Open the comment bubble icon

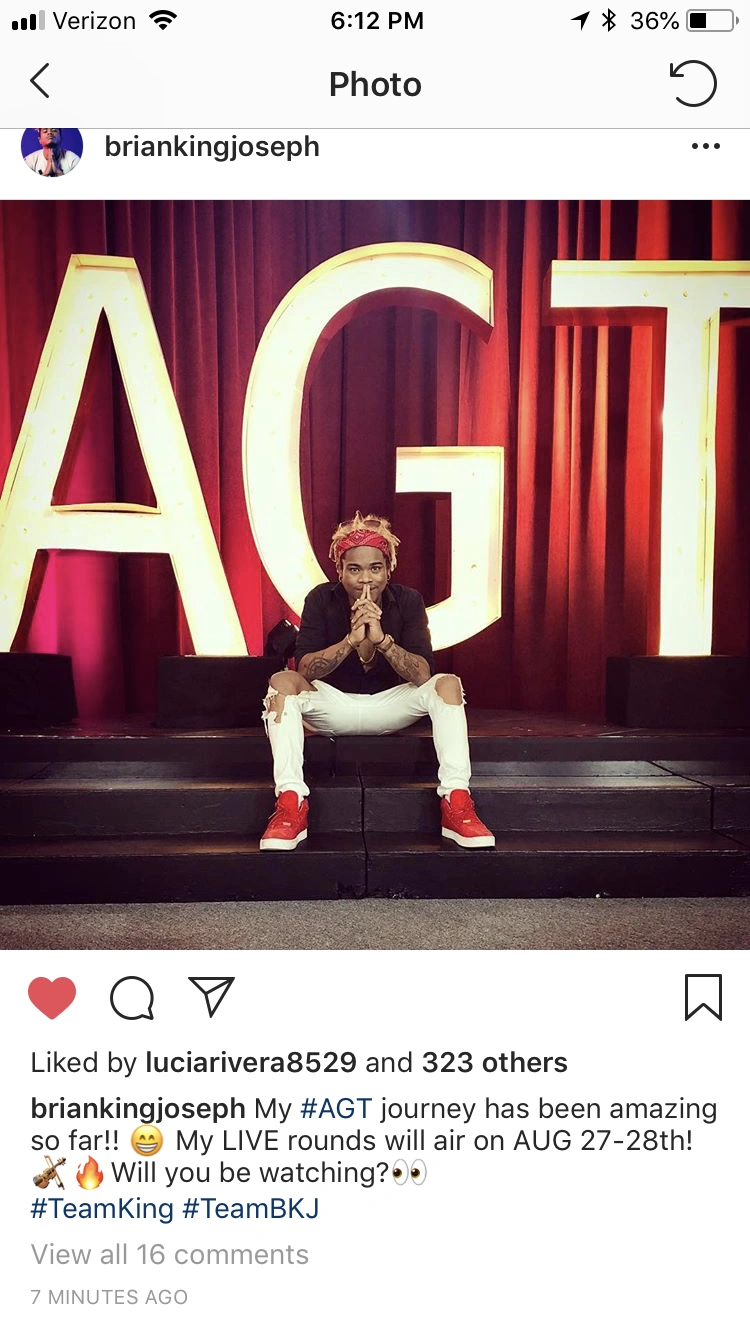(132, 998)
